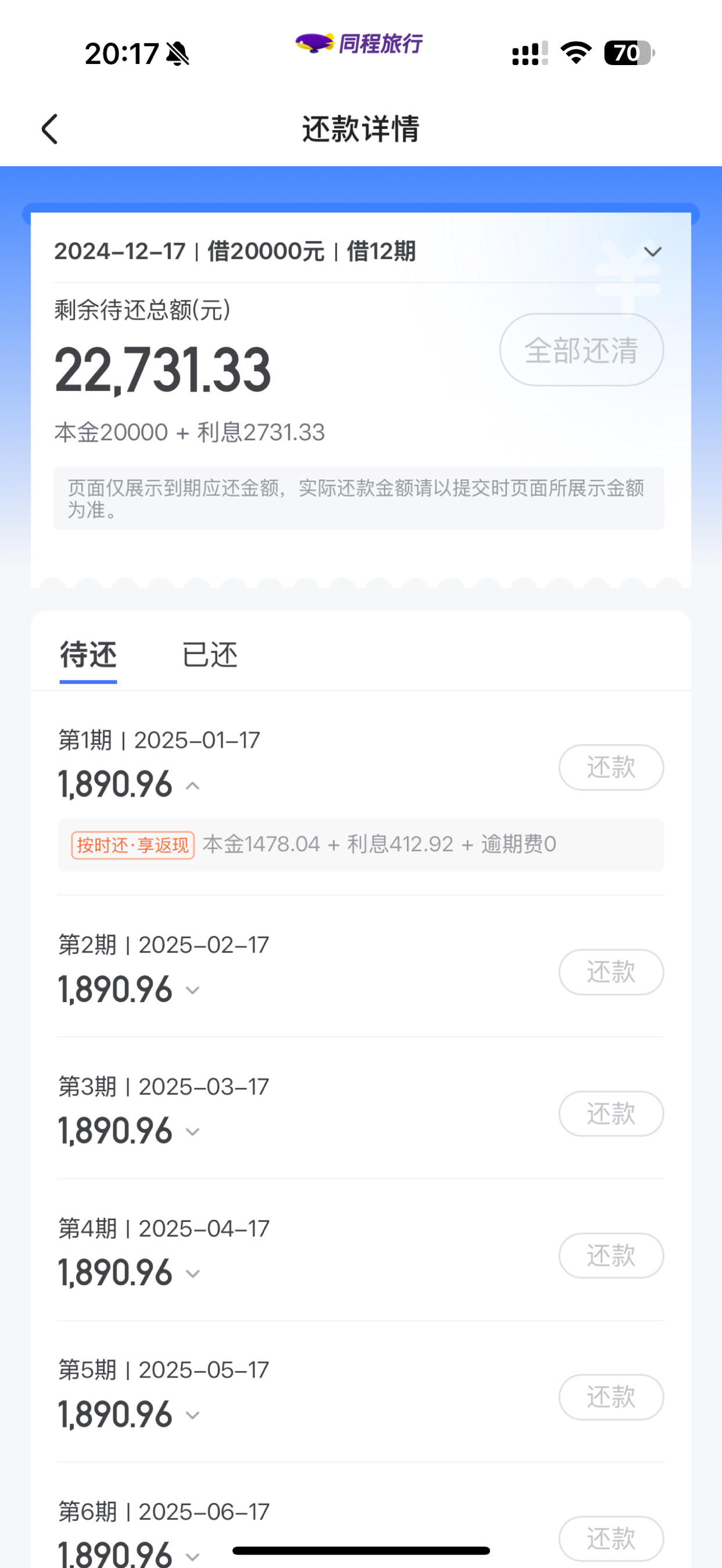Expand the 第3期 amount breakdown
722x1568 pixels.
[192, 1132]
